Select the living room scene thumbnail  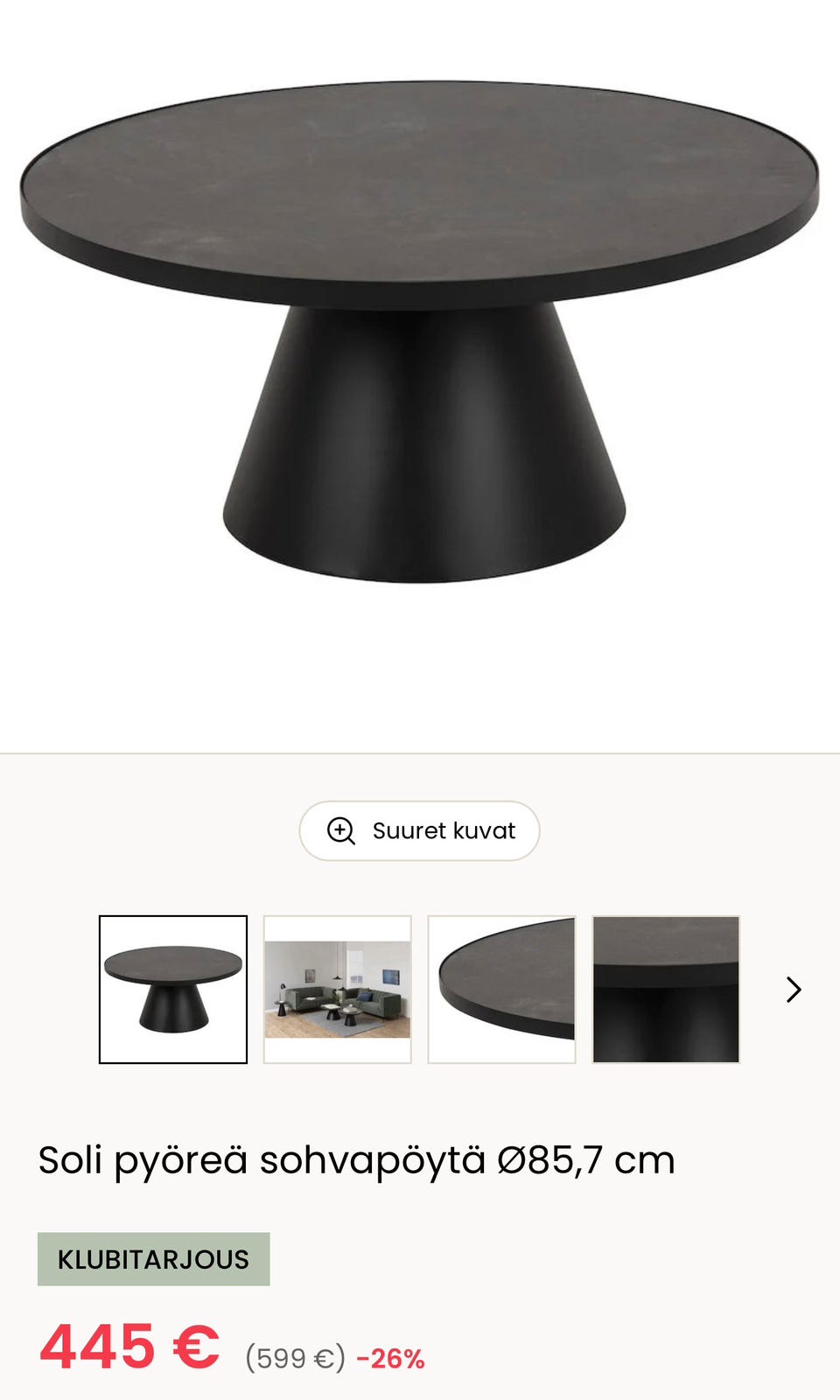[x=338, y=990]
